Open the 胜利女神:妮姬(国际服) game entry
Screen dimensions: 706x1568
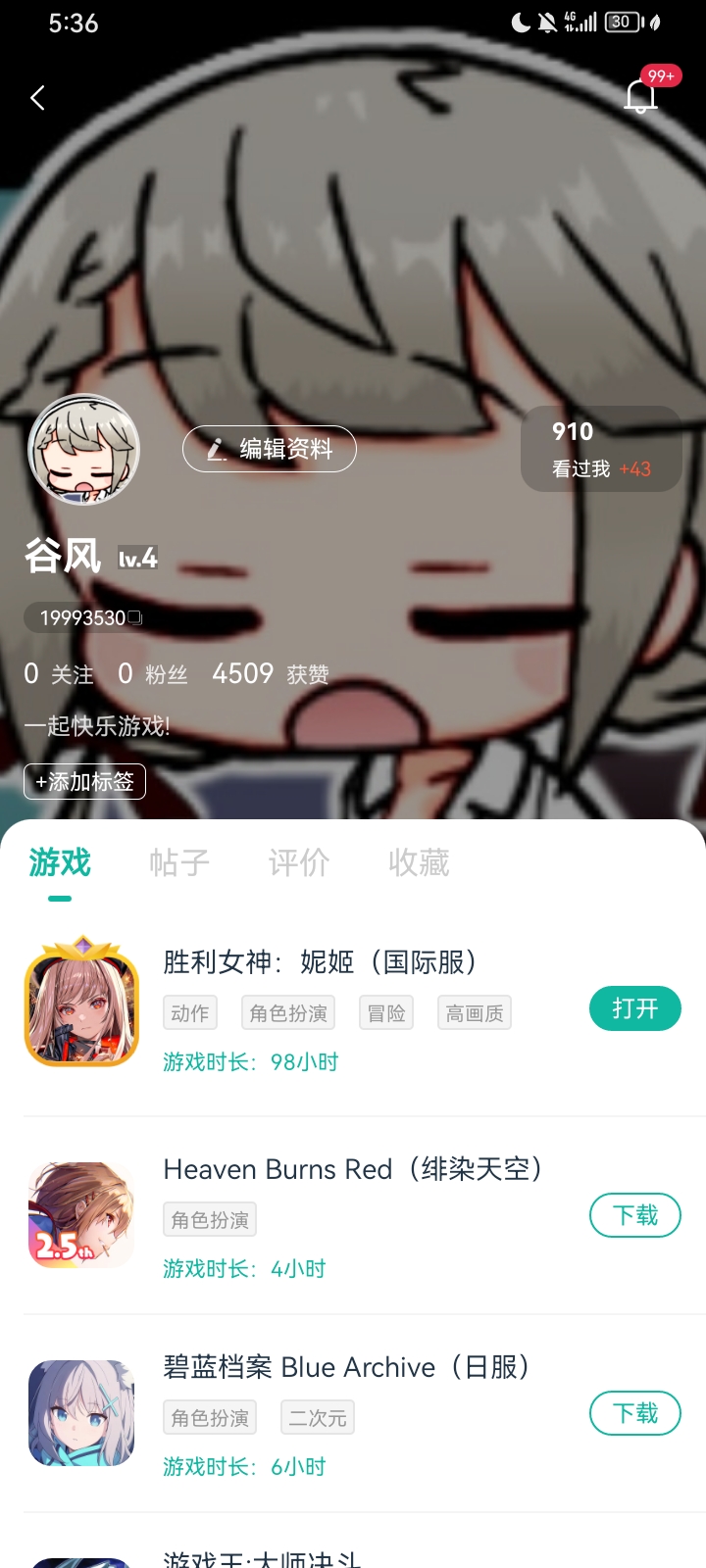[320, 962]
